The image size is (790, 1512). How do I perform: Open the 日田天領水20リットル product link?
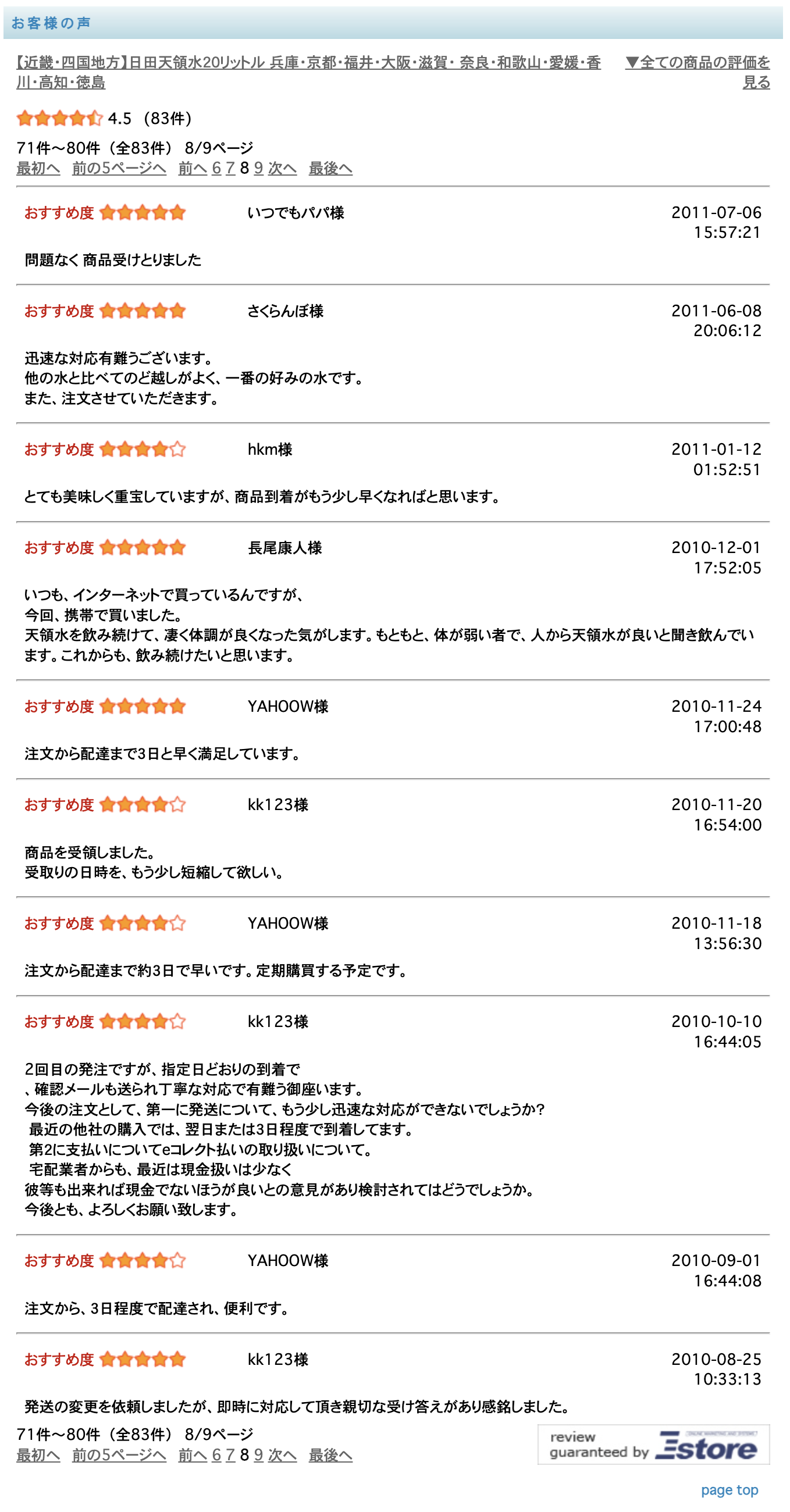coord(308,72)
